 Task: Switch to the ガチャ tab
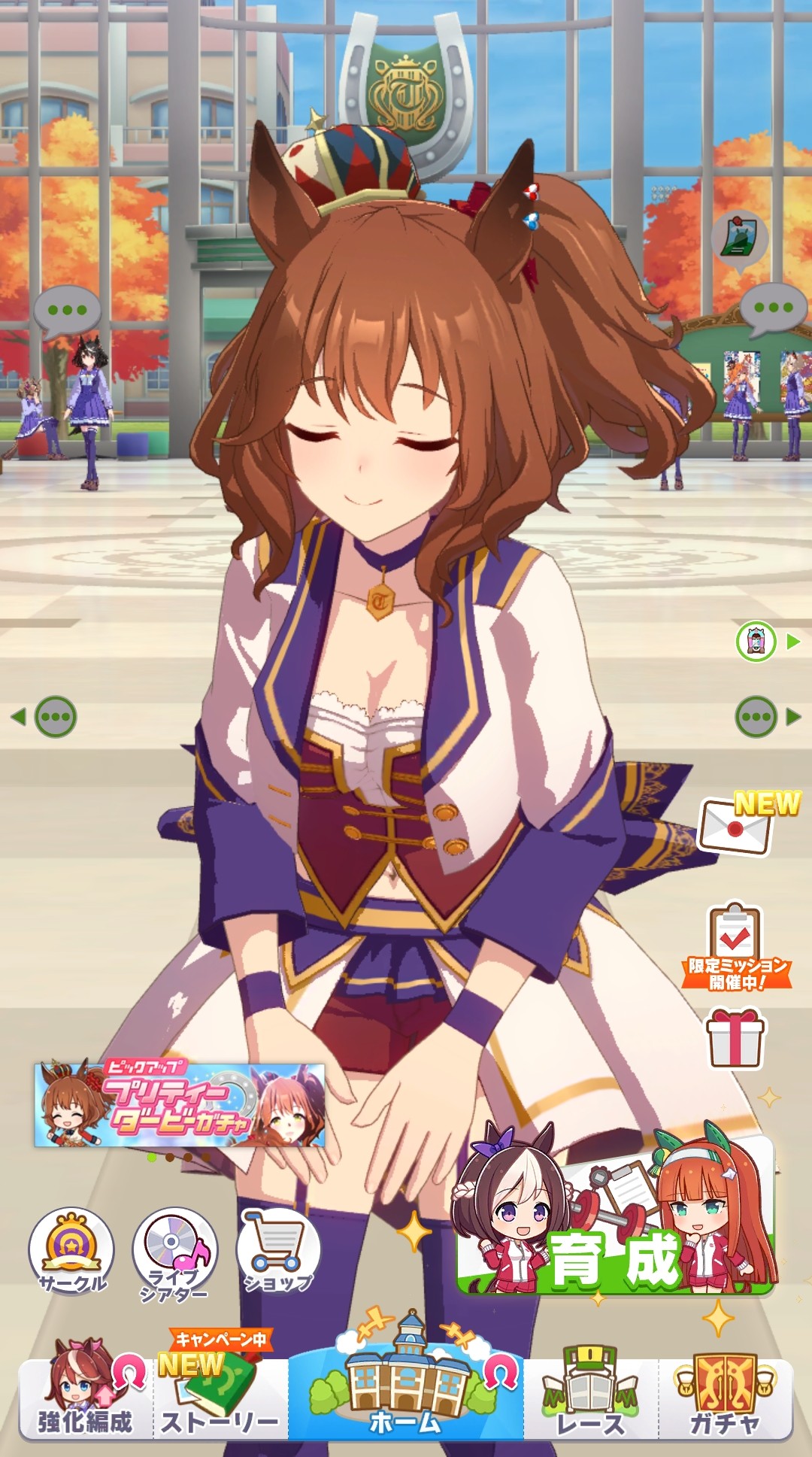click(x=726, y=1398)
